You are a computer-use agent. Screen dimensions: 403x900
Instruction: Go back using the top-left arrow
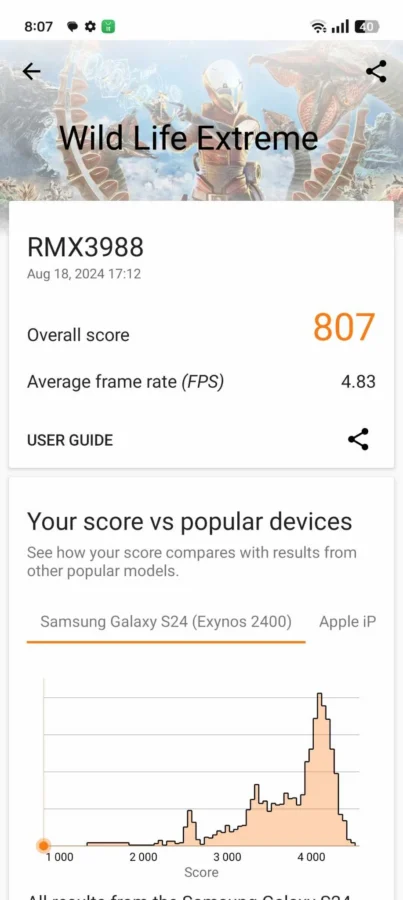[x=32, y=71]
